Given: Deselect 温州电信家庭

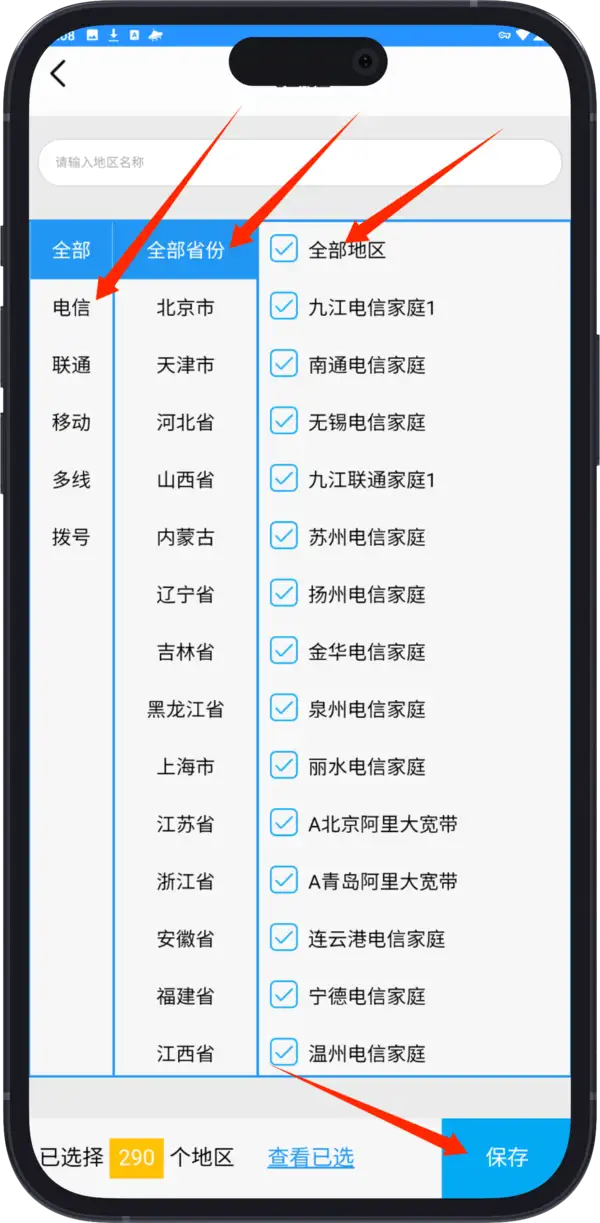Looking at the screenshot, I should (x=284, y=1053).
